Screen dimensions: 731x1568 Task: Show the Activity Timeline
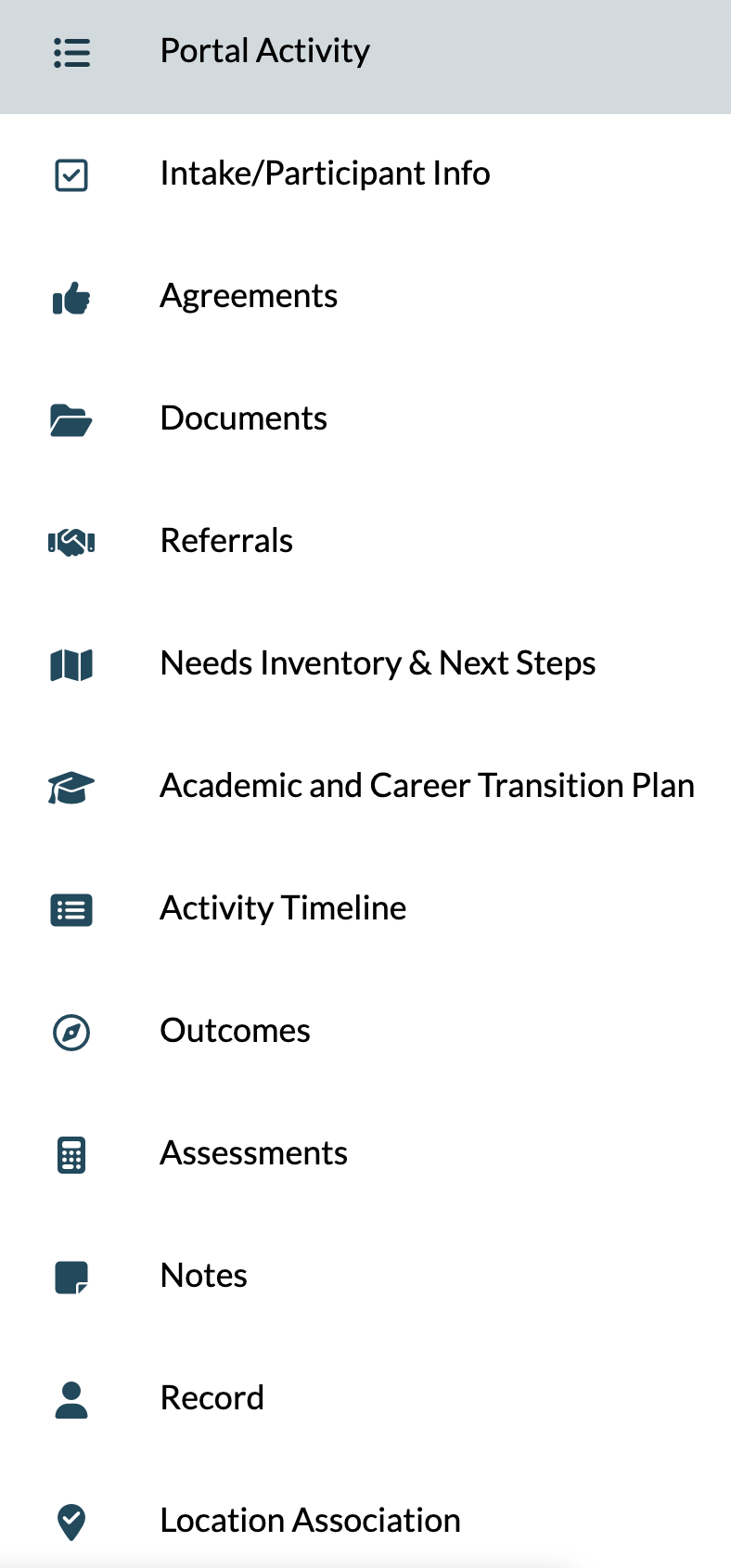click(283, 909)
